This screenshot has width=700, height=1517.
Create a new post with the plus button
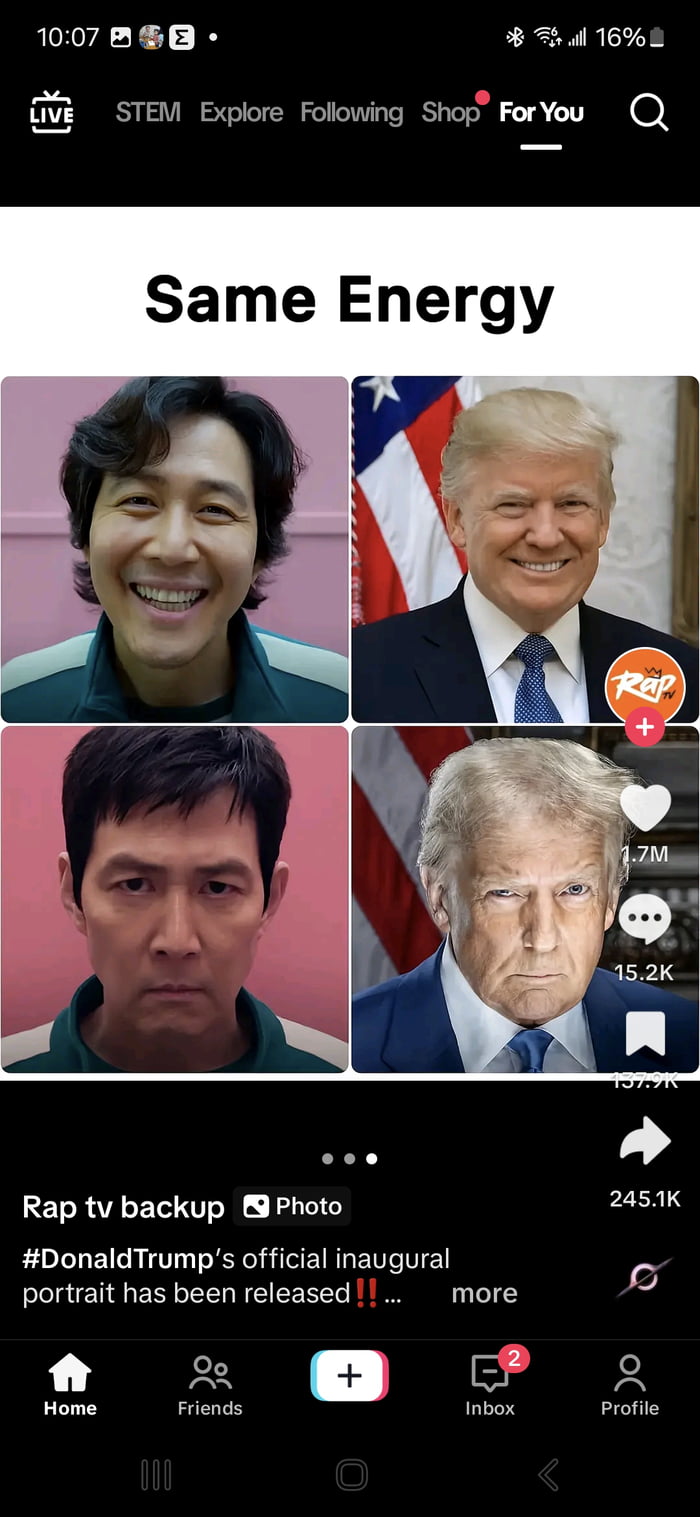point(349,1376)
